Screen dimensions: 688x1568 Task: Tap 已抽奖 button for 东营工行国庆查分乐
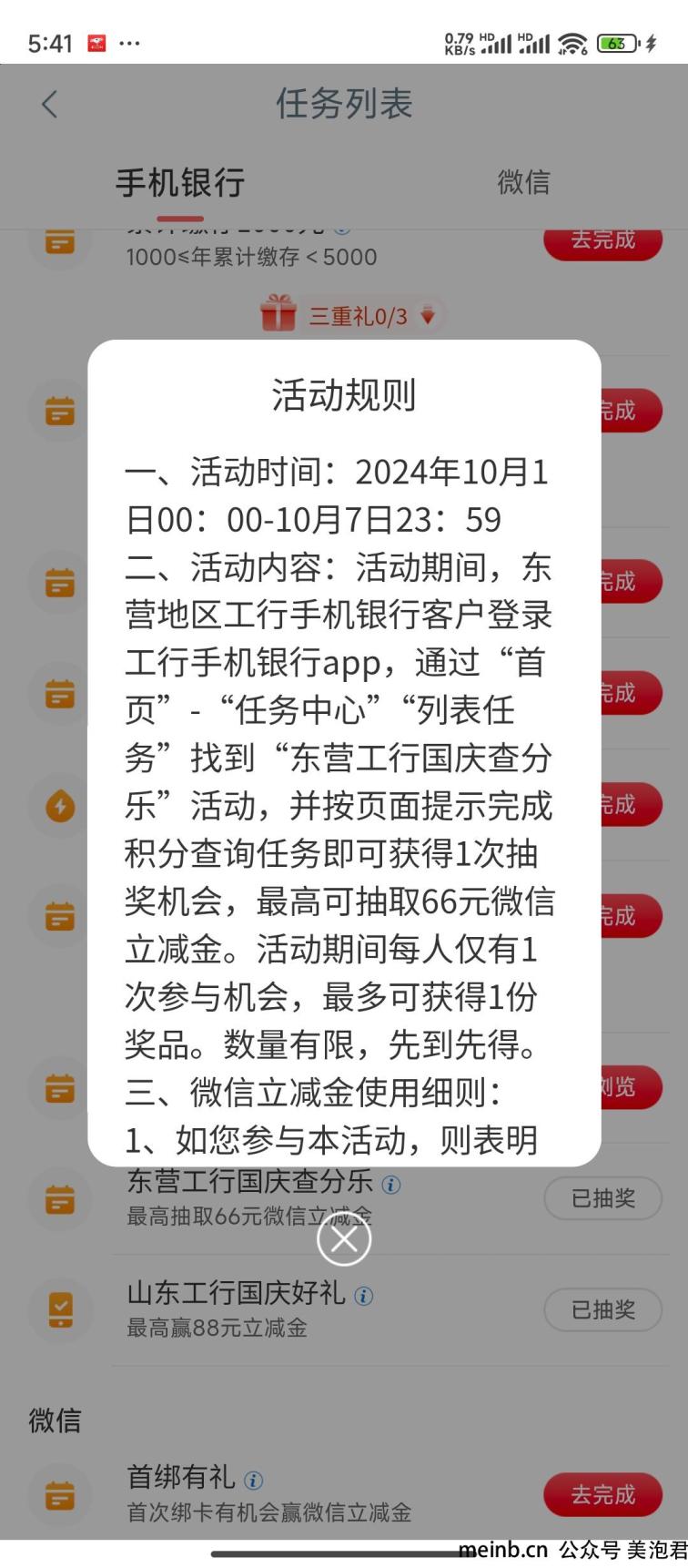602,1198
